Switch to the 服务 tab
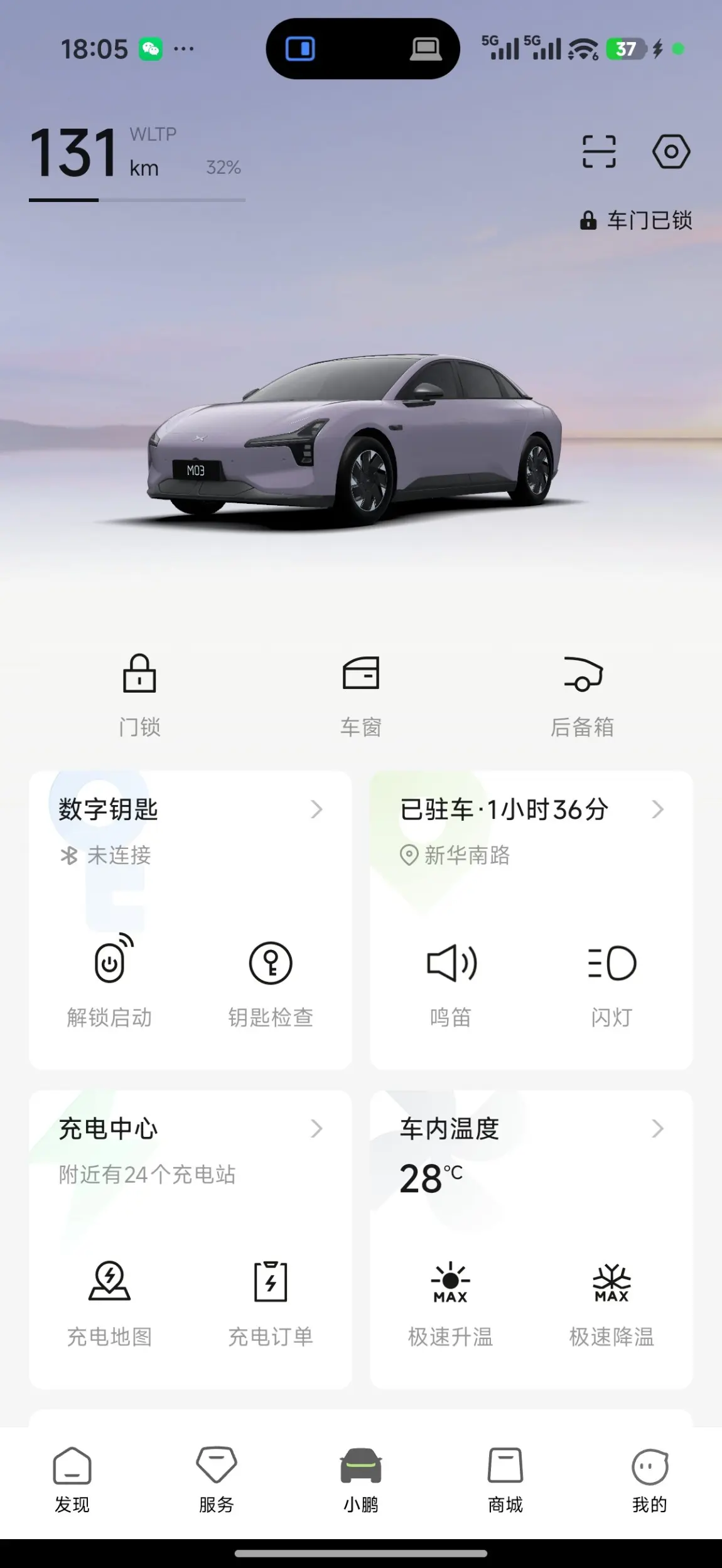722x1568 pixels. pos(217,1480)
